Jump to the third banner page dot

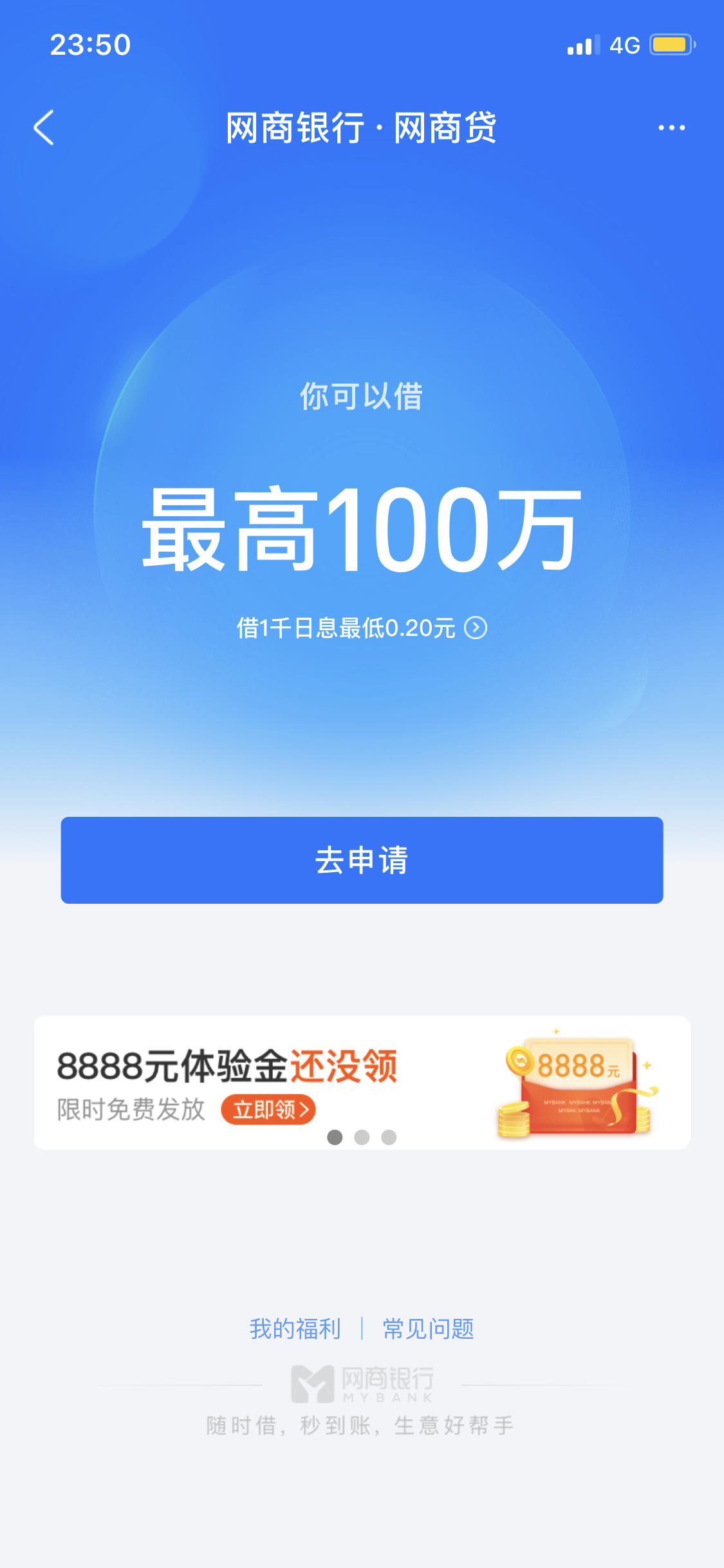point(389,1137)
